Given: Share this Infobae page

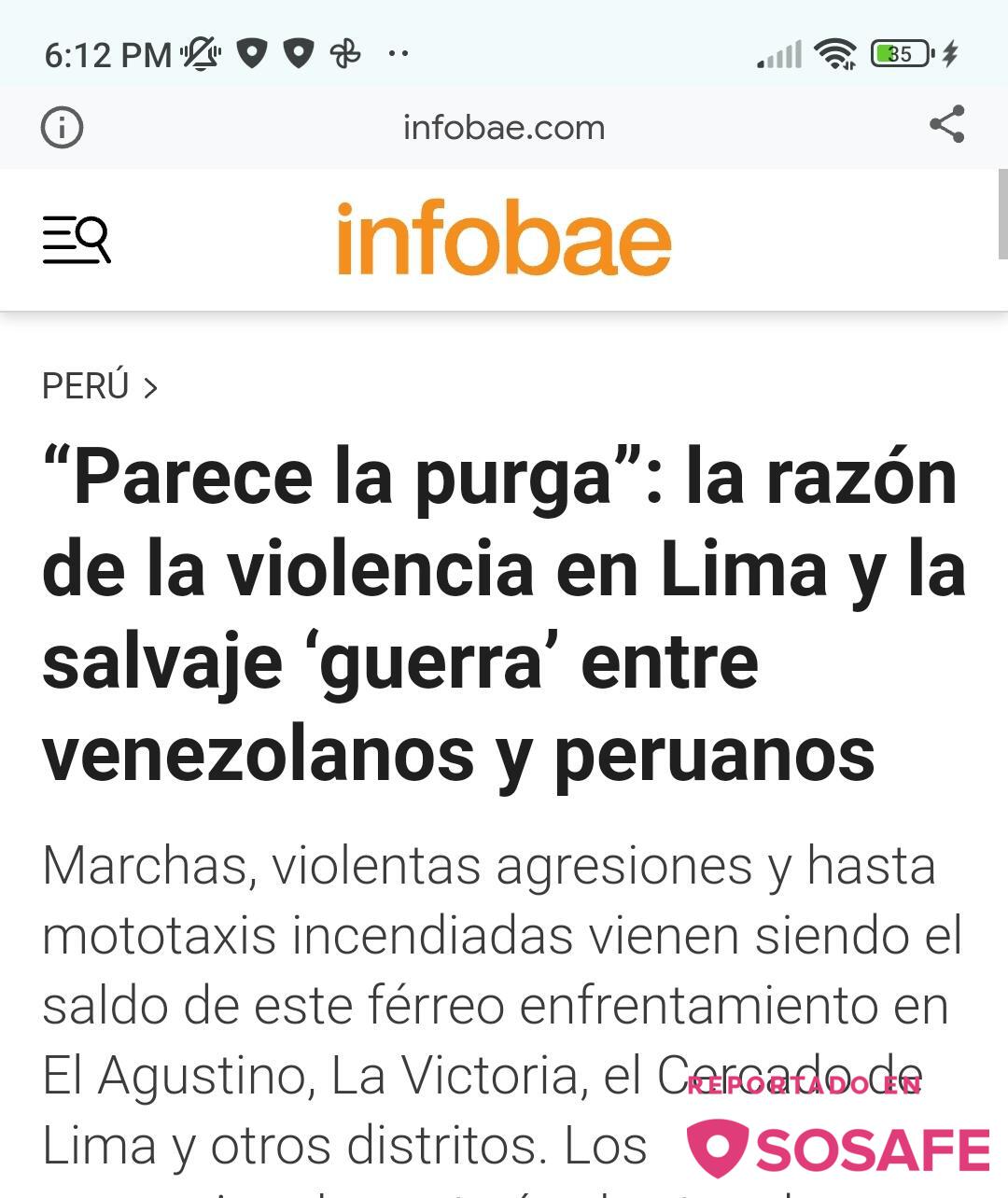Looking at the screenshot, I should pyautogui.click(x=946, y=125).
